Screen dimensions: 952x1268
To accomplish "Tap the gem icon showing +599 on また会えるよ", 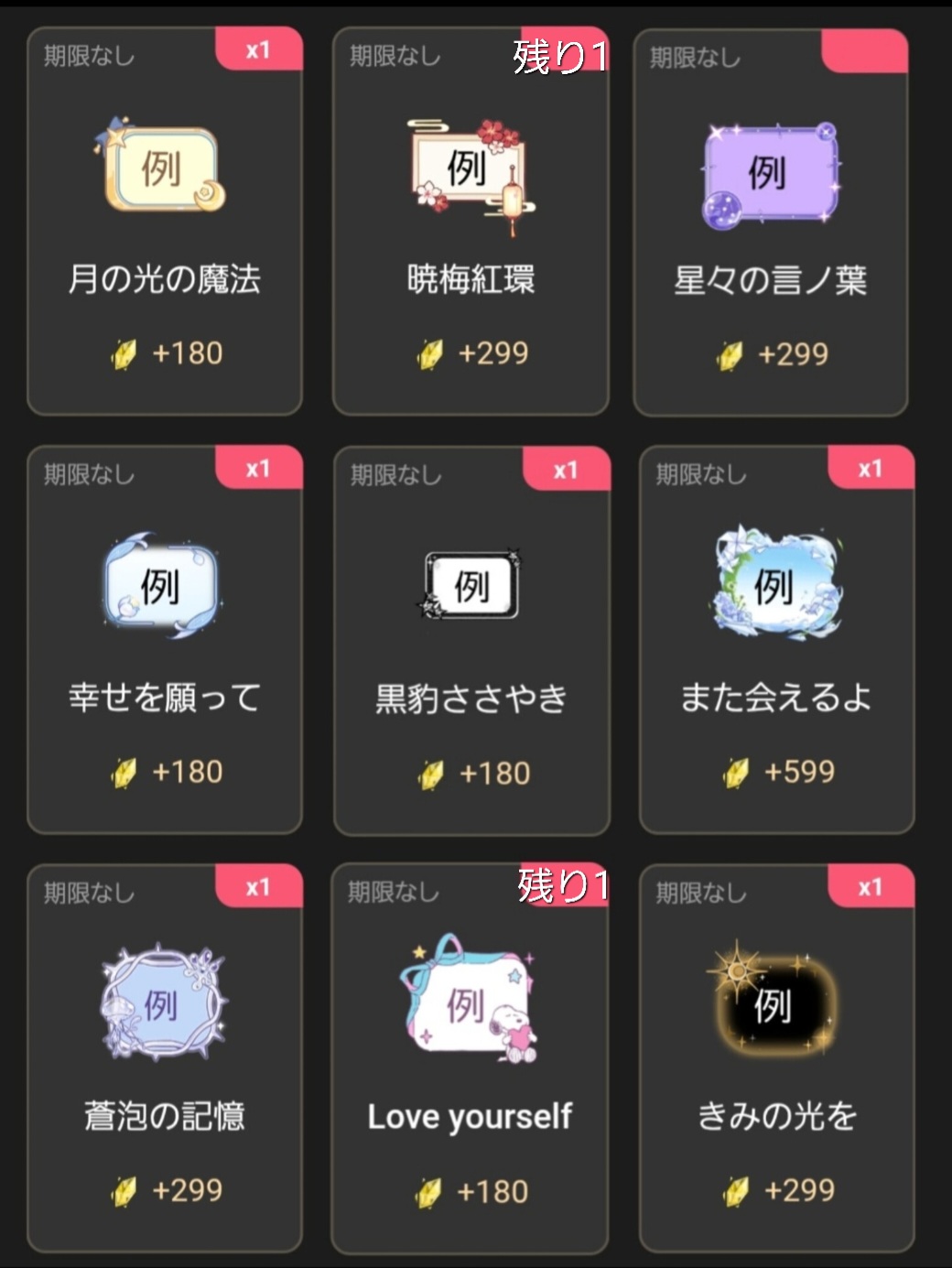I will click(733, 772).
